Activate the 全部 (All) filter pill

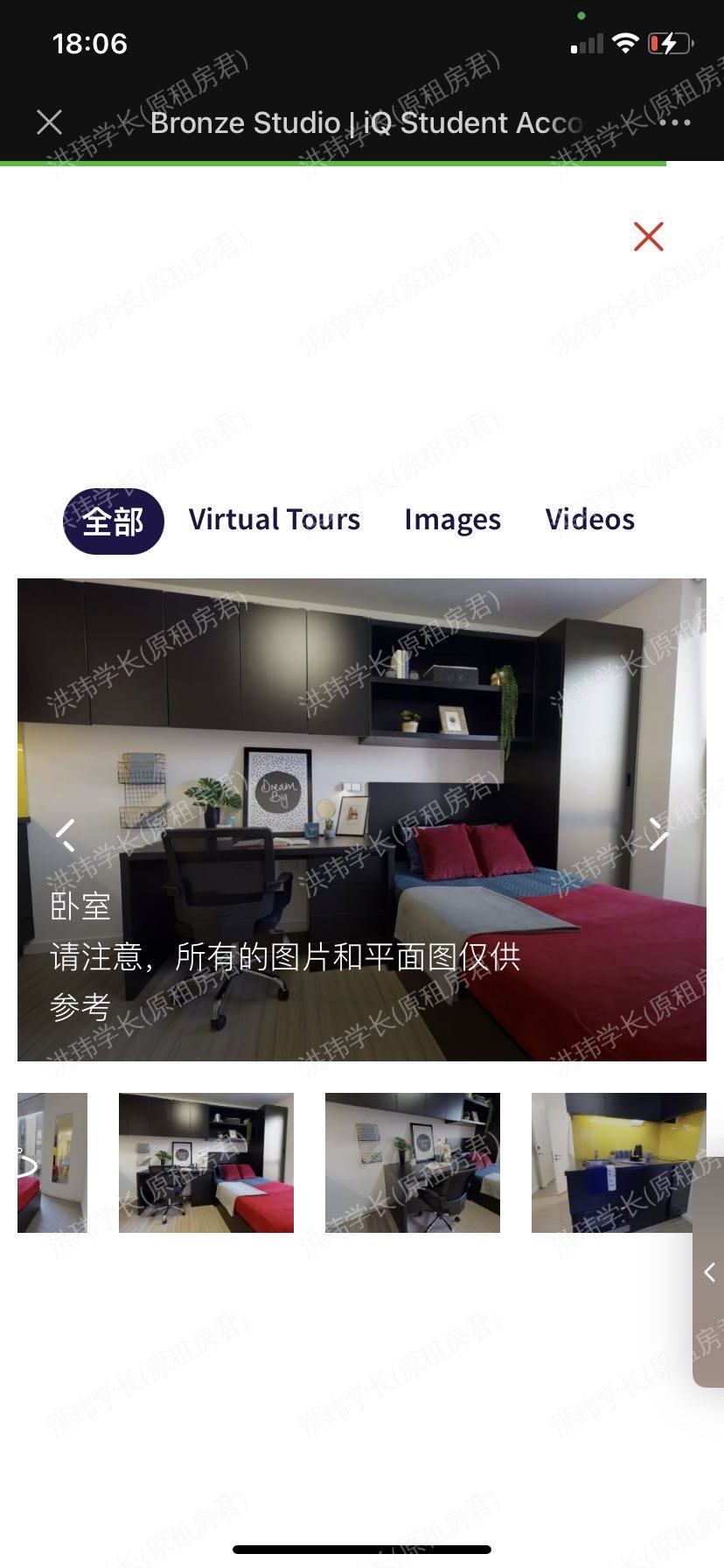click(x=114, y=522)
